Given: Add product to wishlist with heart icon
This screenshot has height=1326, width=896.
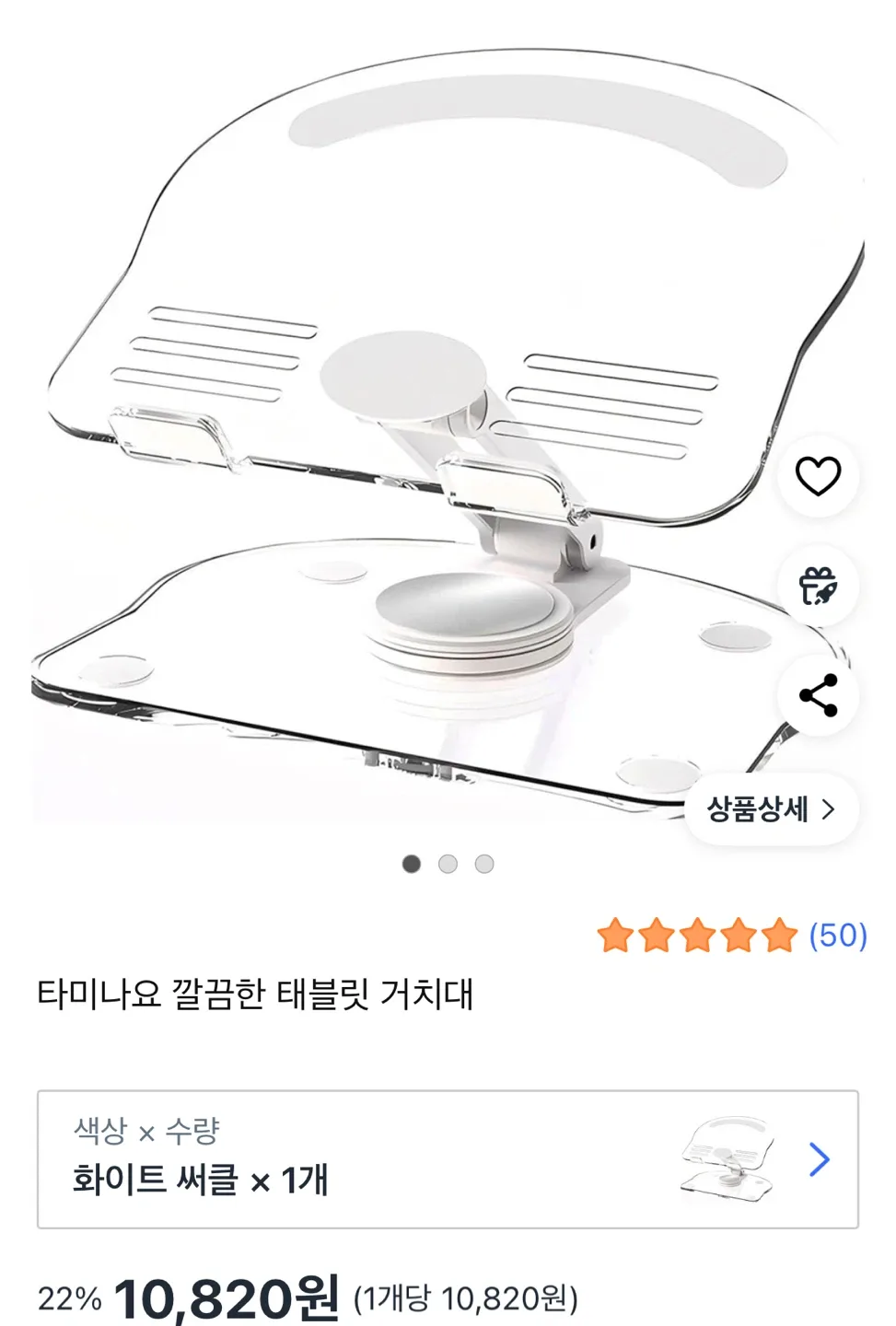Looking at the screenshot, I should click(x=818, y=476).
